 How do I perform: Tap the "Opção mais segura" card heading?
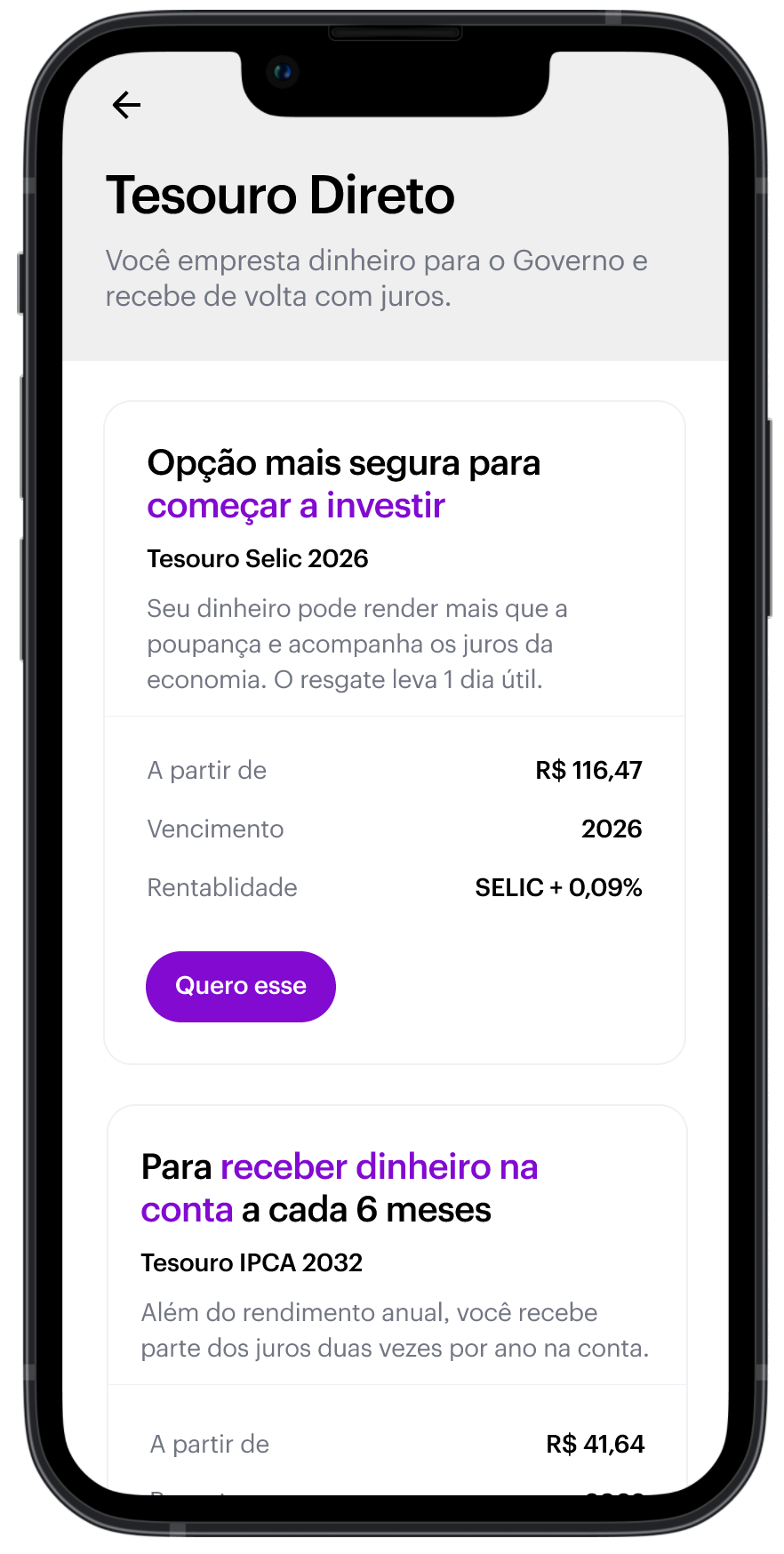pos(343,463)
